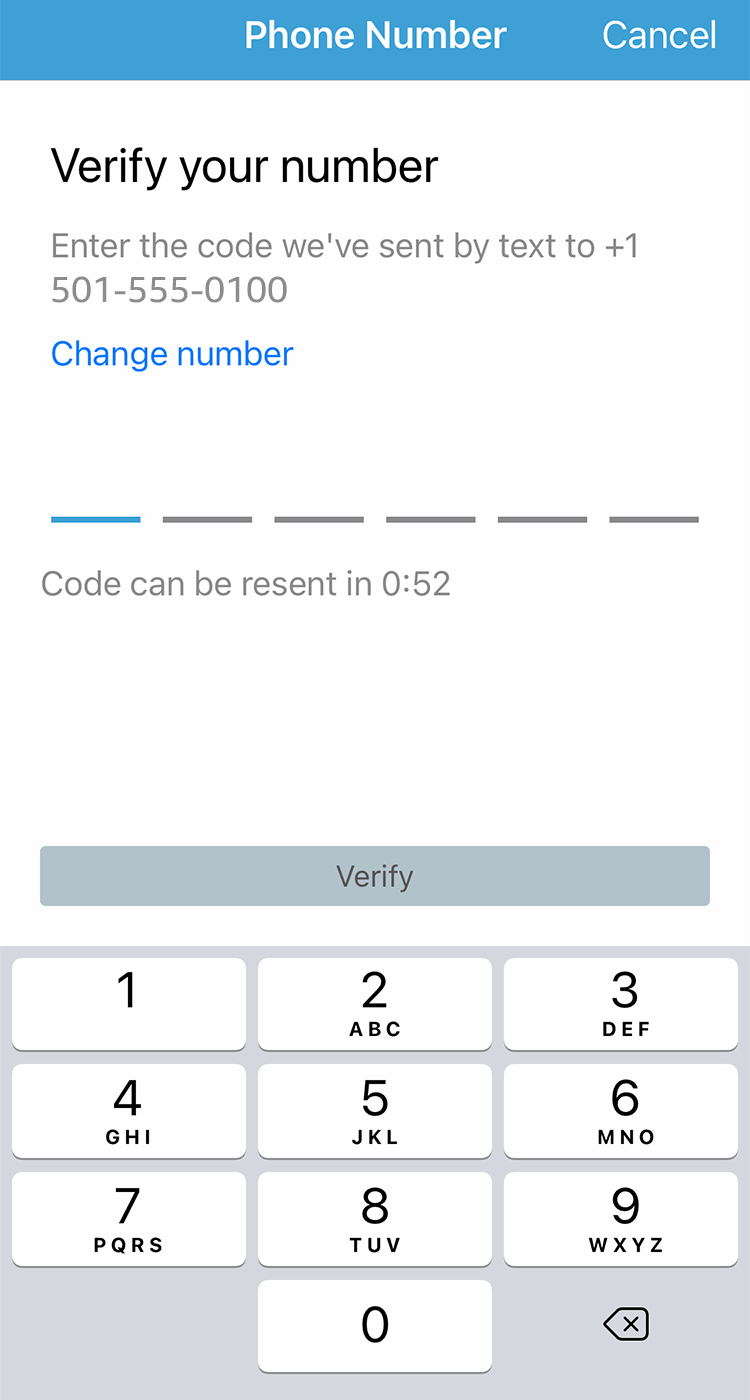Select the 7 key on the keypad

point(128,1218)
